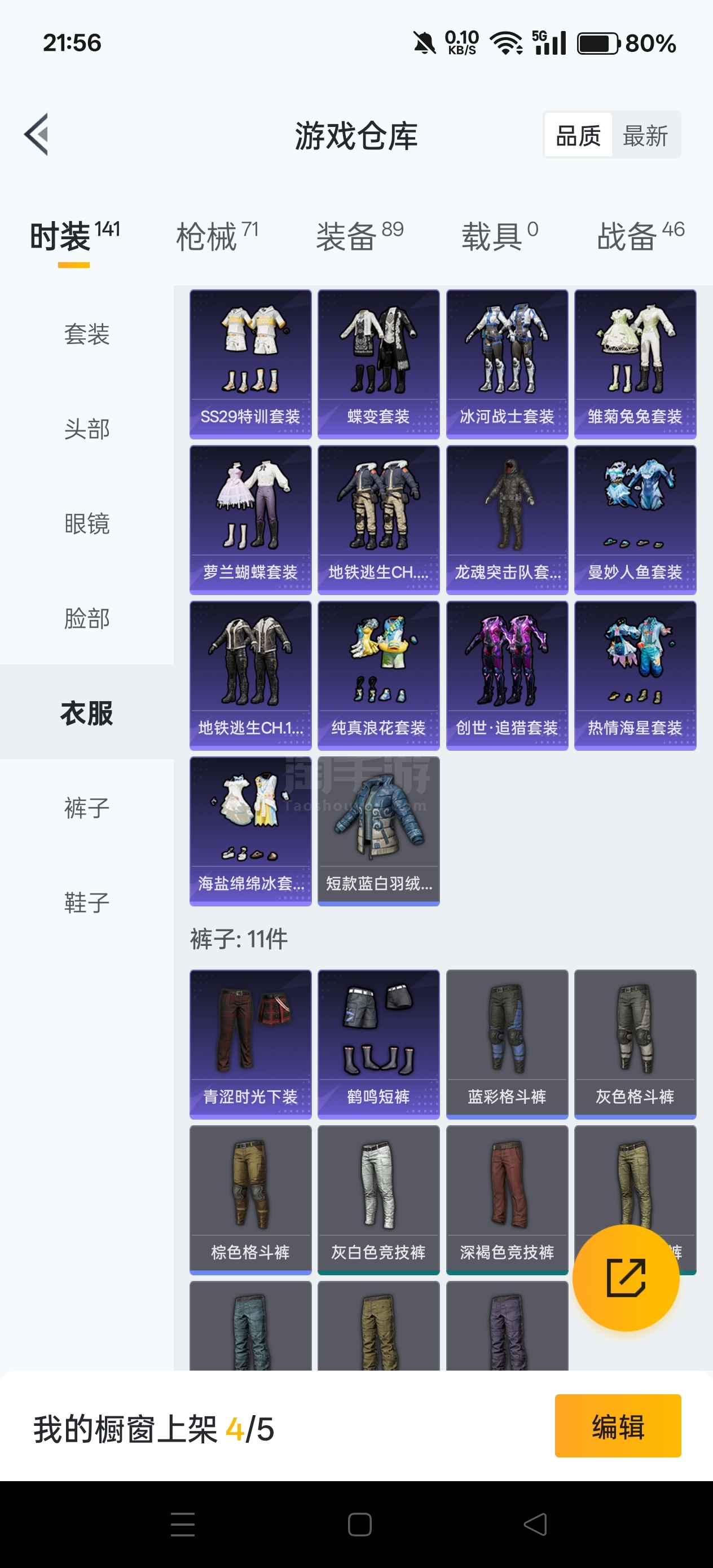This screenshot has width=713, height=1568.
Task: Select the 品质 sorting option
Action: 578,135
